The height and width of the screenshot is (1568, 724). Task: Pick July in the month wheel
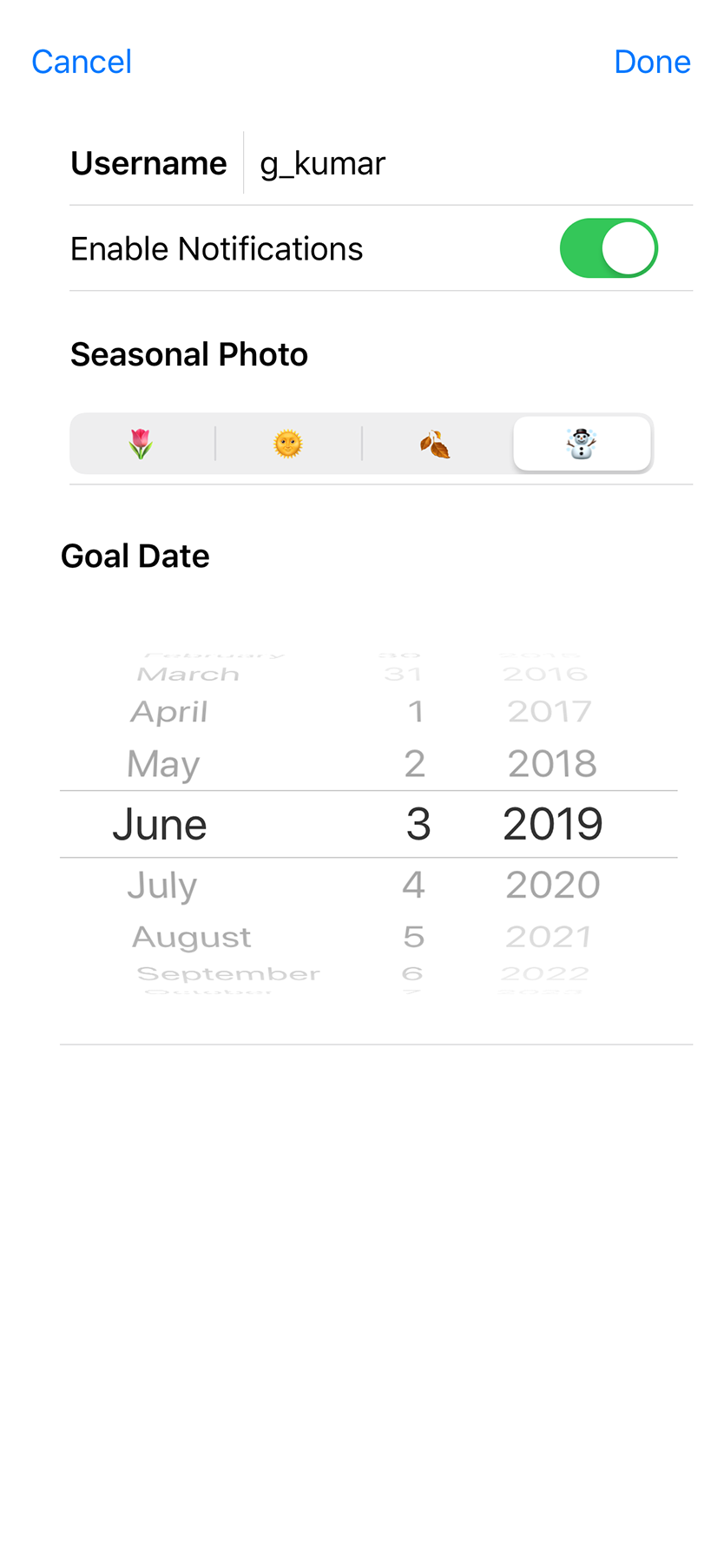click(x=162, y=886)
